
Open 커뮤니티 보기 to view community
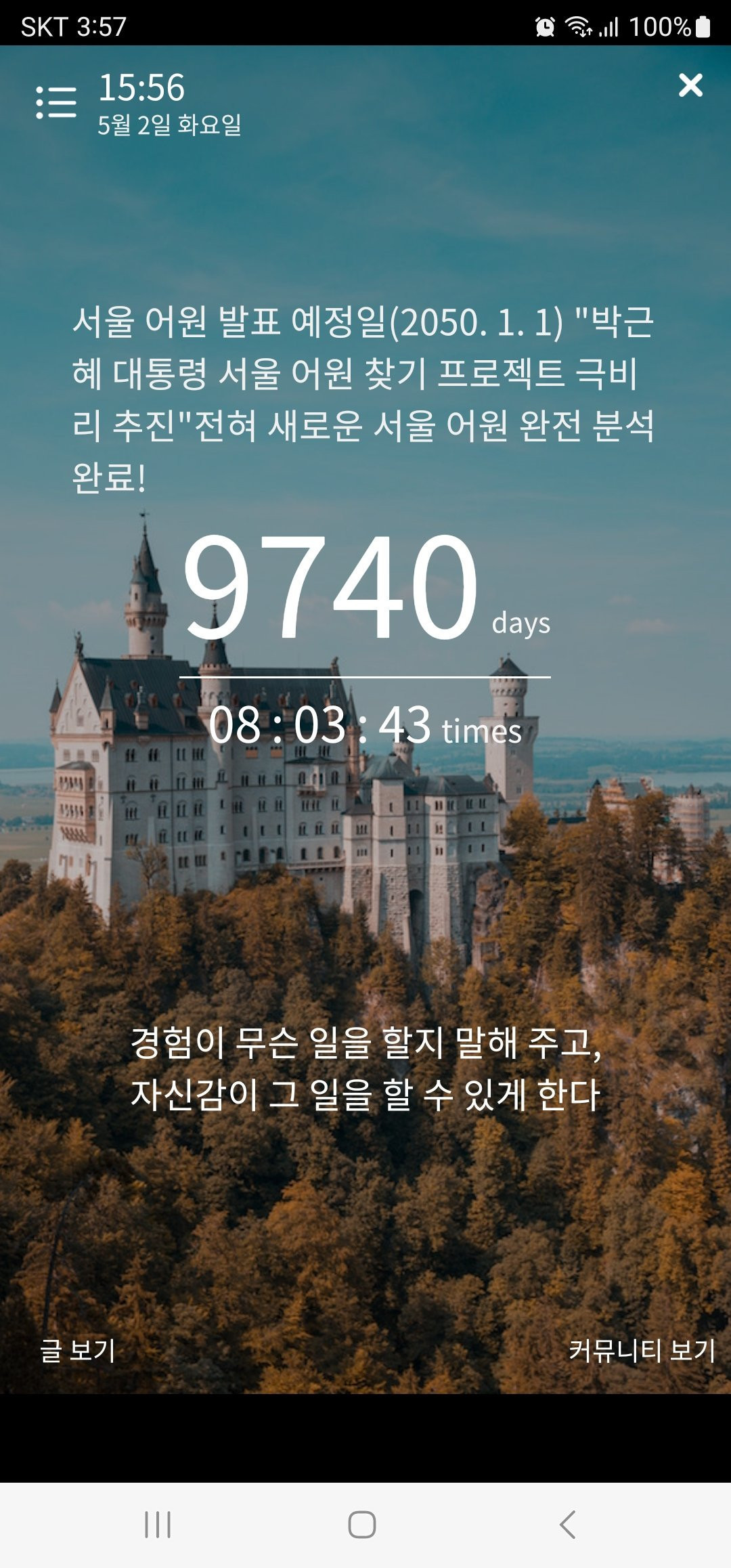click(x=641, y=1349)
